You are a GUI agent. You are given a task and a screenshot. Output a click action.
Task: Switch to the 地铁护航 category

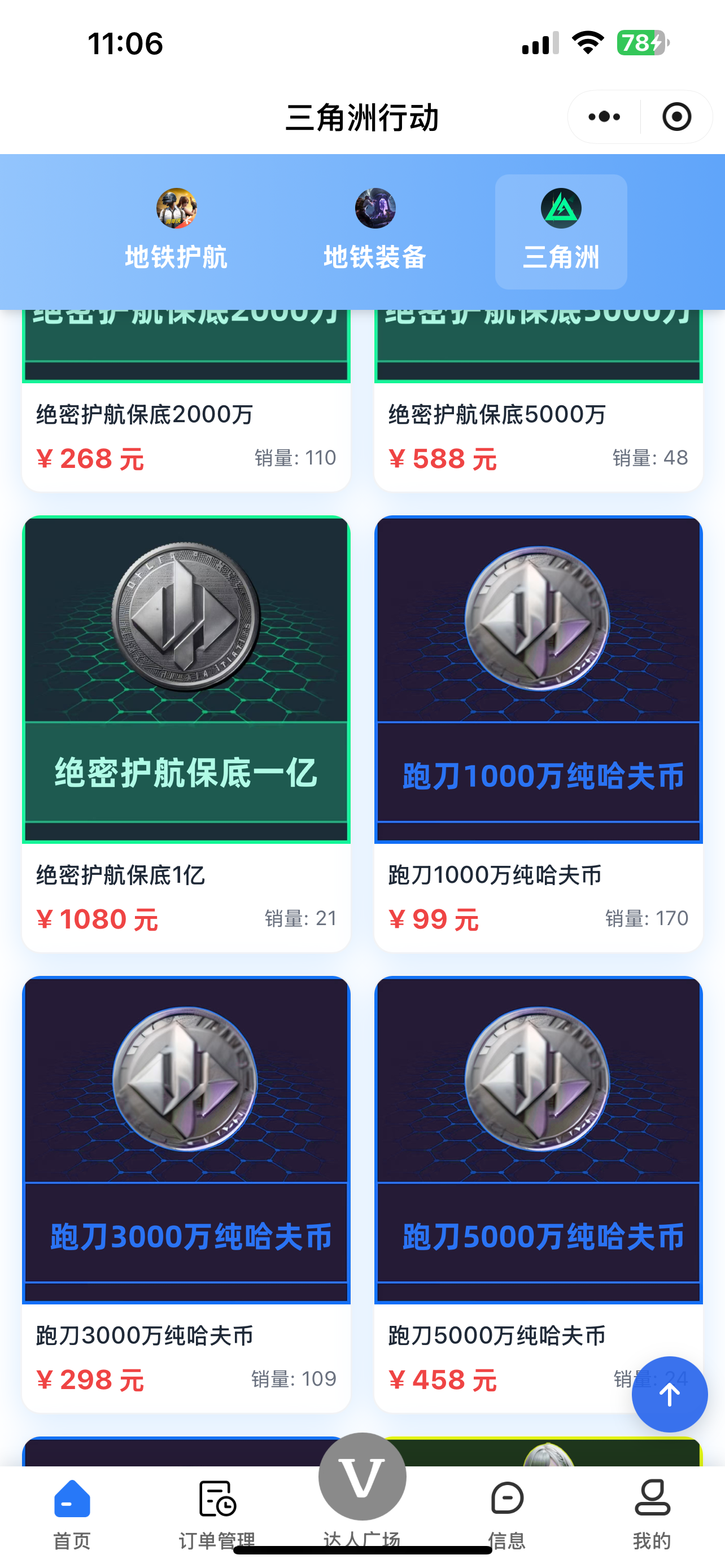tap(176, 231)
